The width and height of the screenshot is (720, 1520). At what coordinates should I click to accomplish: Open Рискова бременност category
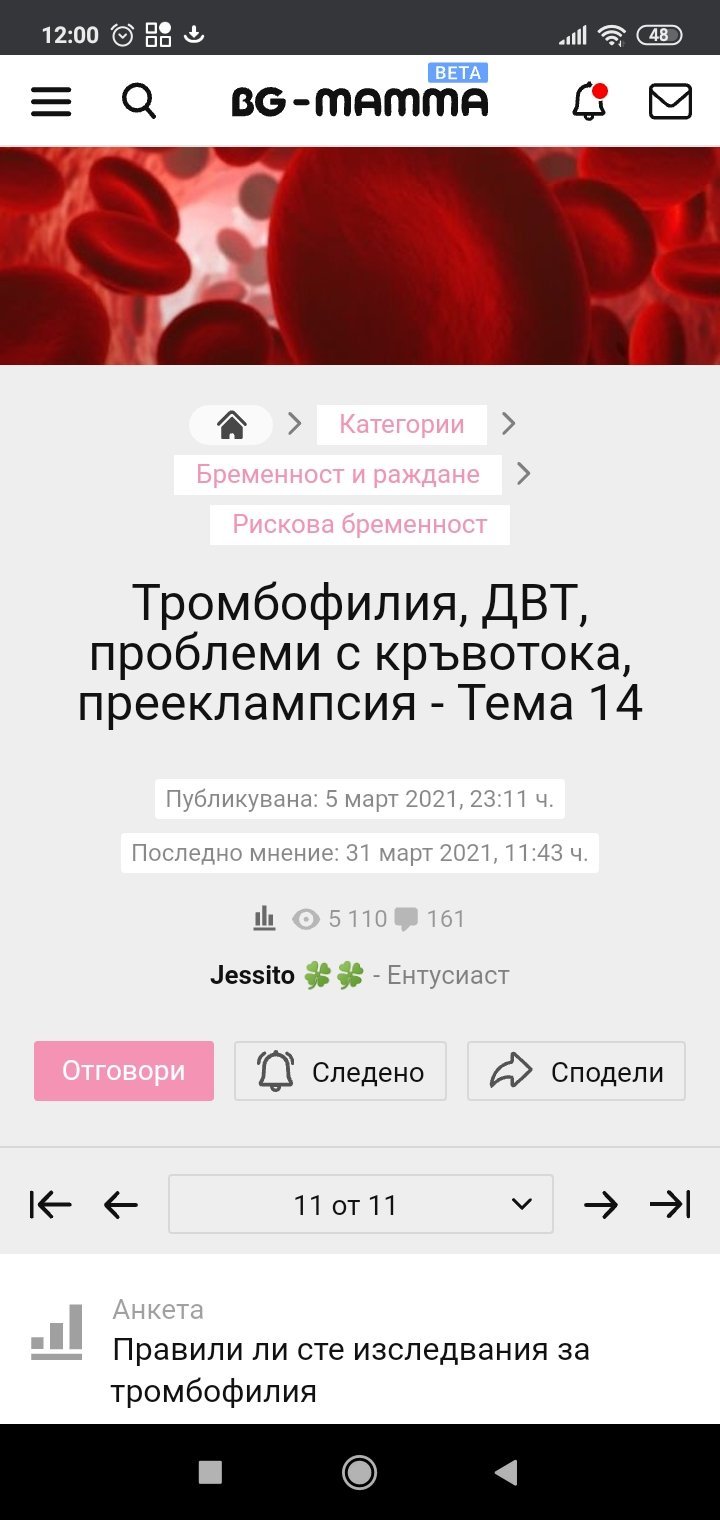(360, 524)
